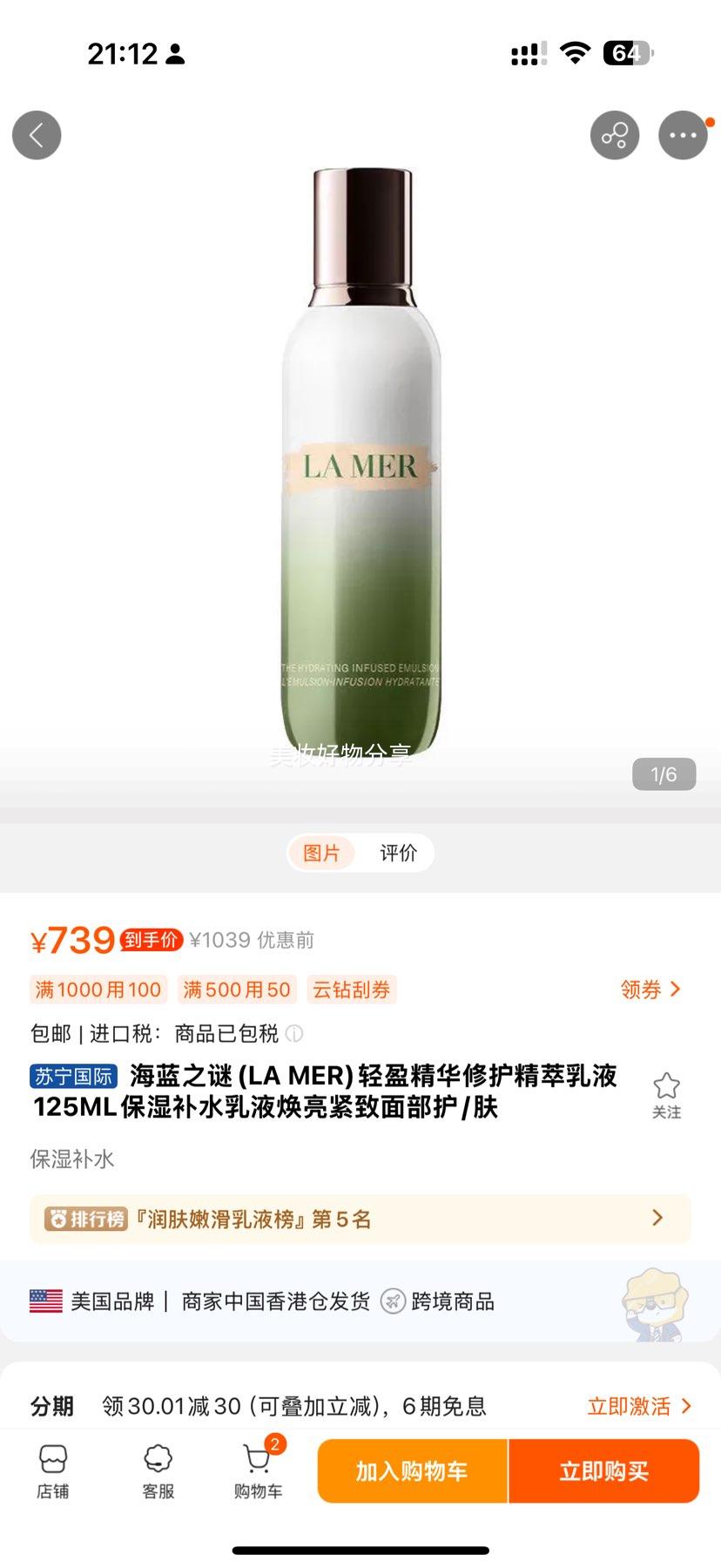Tap the back arrow to return
The height and width of the screenshot is (1568, 721).
[x=36, y=135]
